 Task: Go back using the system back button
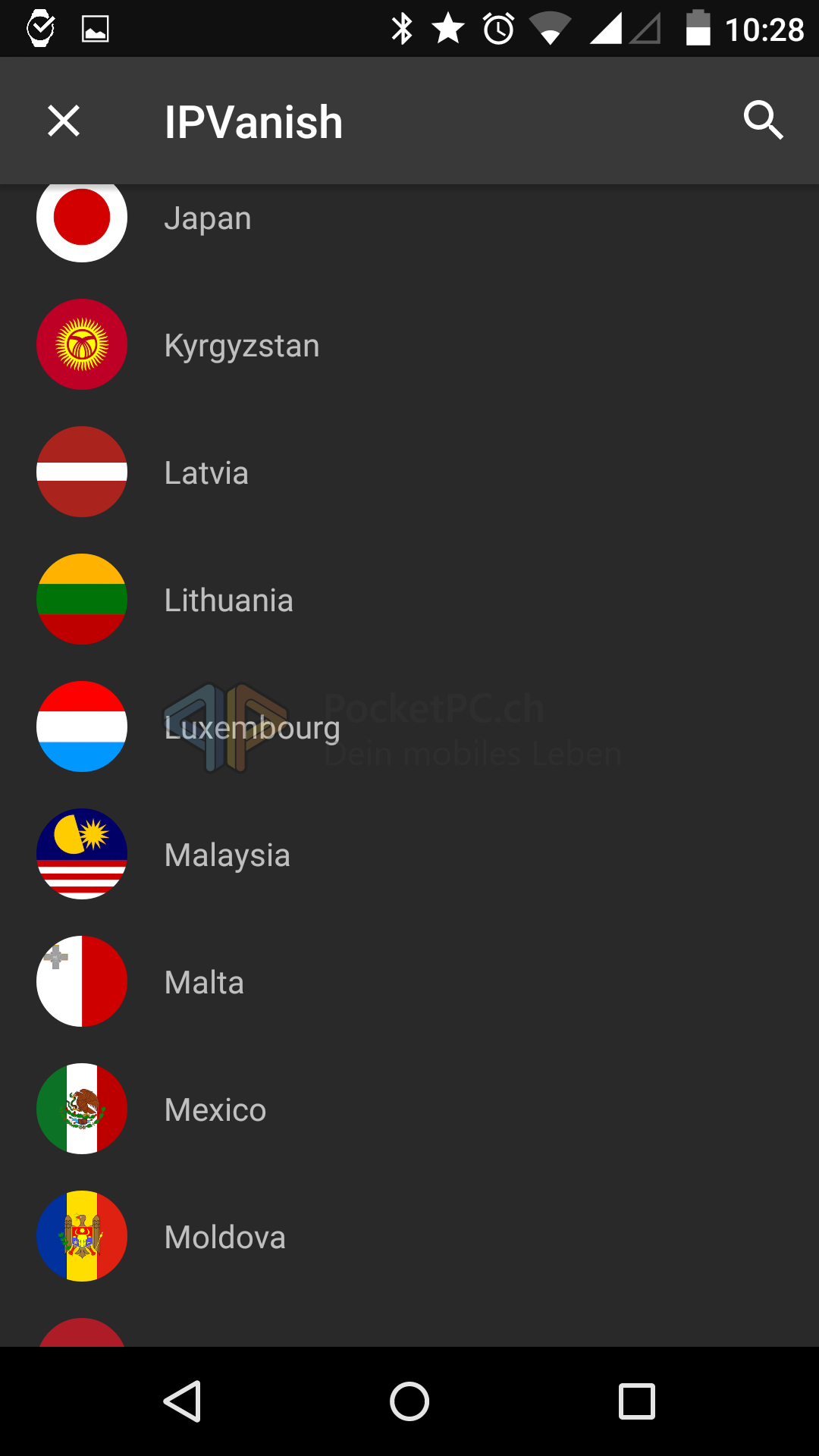tap(182, 1401)
